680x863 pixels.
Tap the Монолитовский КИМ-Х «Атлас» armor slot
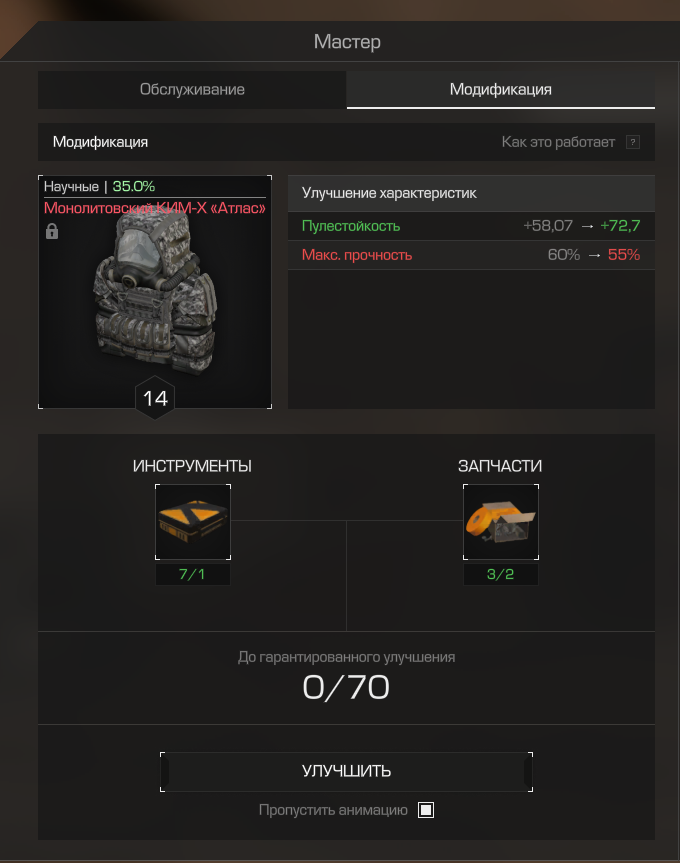[x=155, y=300]
